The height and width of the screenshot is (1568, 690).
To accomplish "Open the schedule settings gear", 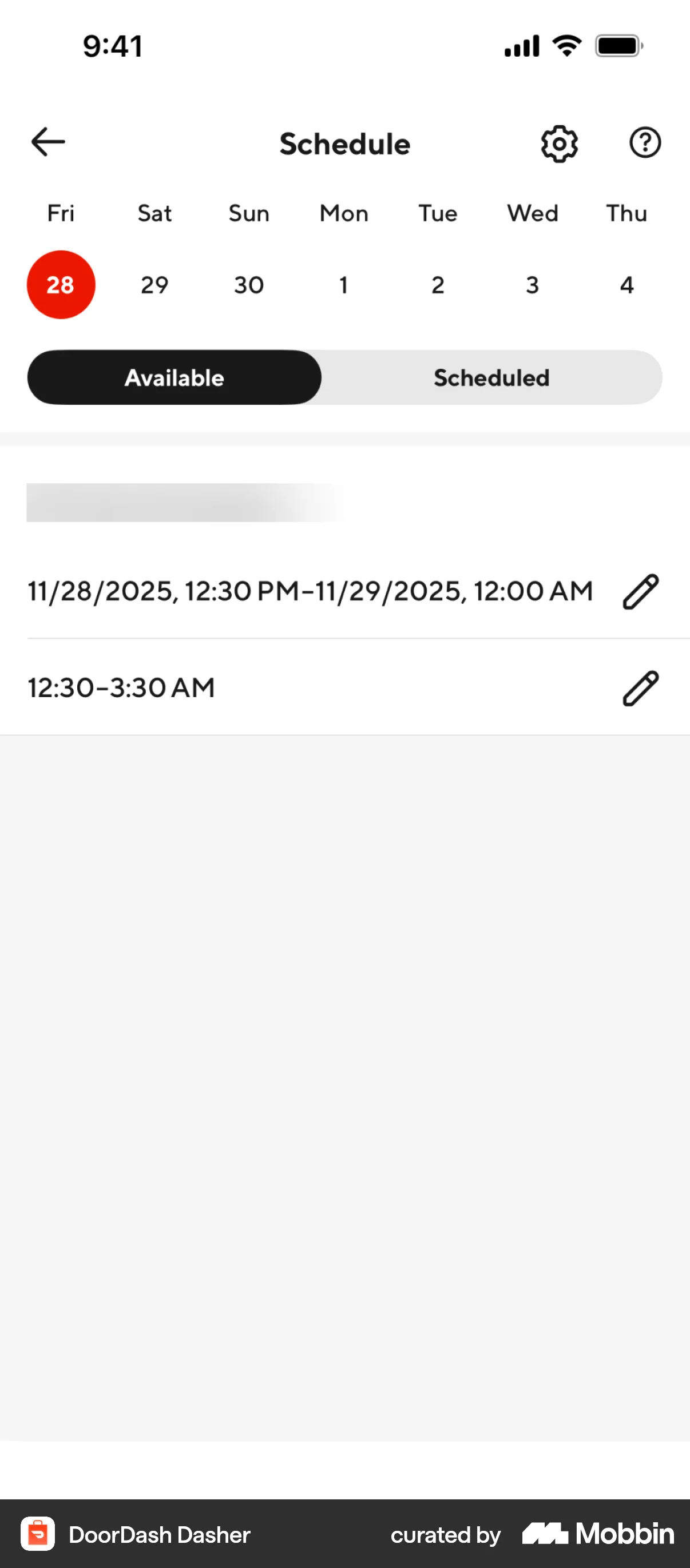I will tap(558, 143).
